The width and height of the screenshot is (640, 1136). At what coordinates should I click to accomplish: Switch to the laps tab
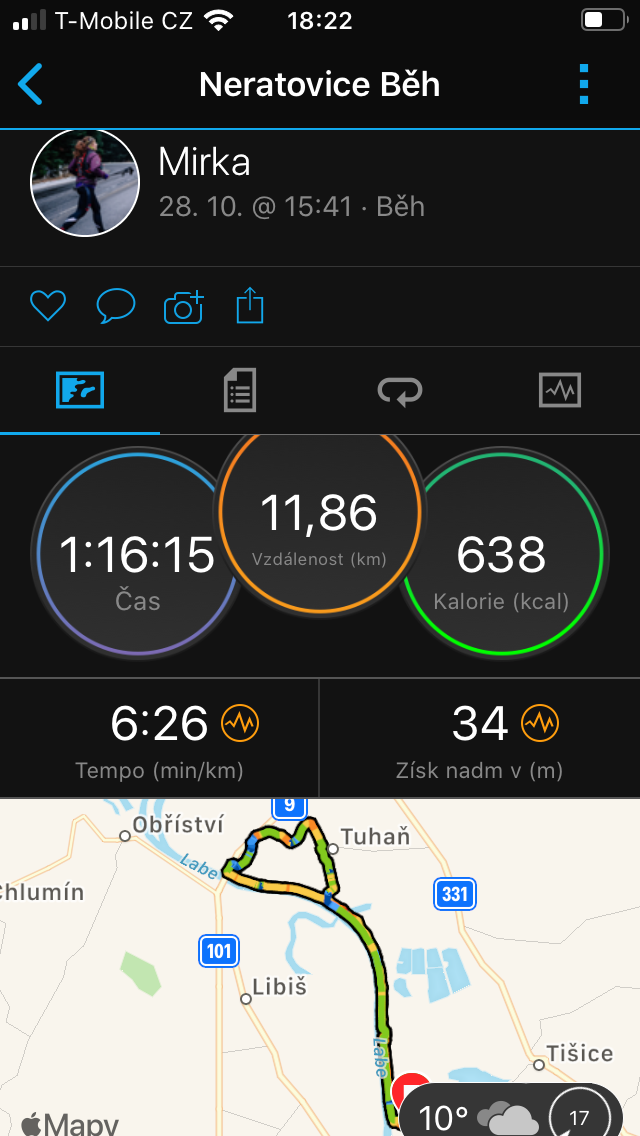click(x=400, y=390)
